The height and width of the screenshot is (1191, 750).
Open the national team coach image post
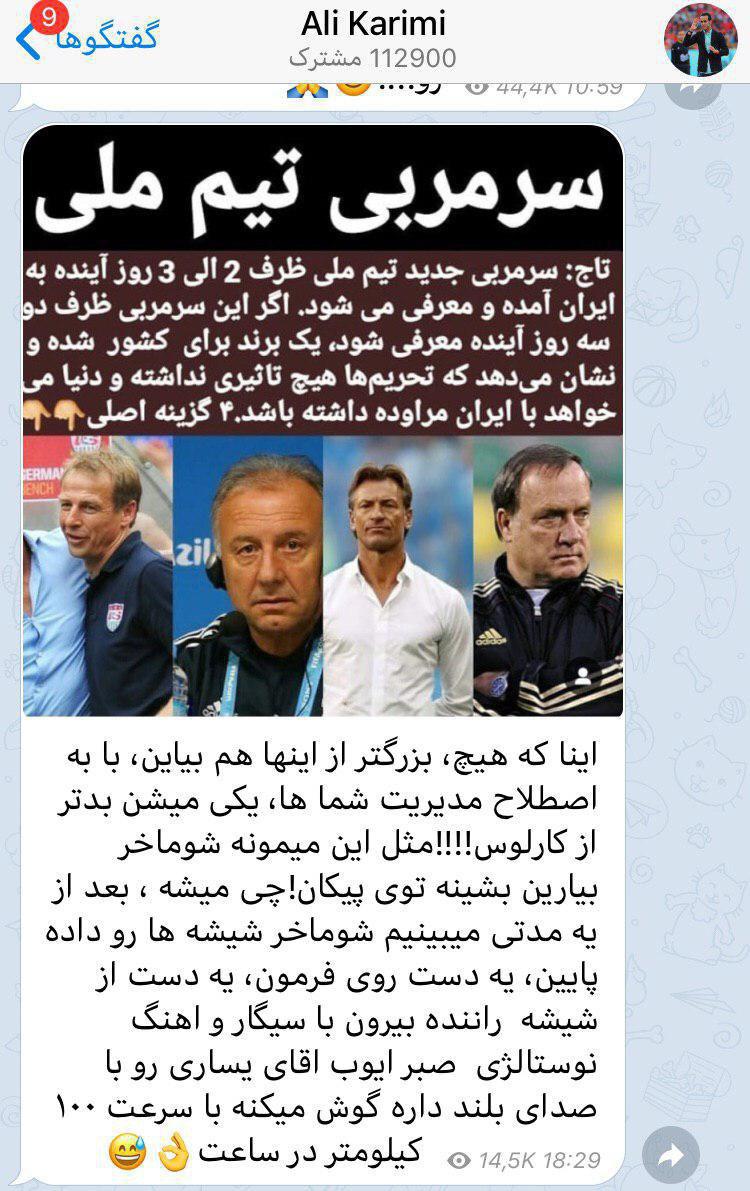(x=323, y=420)
